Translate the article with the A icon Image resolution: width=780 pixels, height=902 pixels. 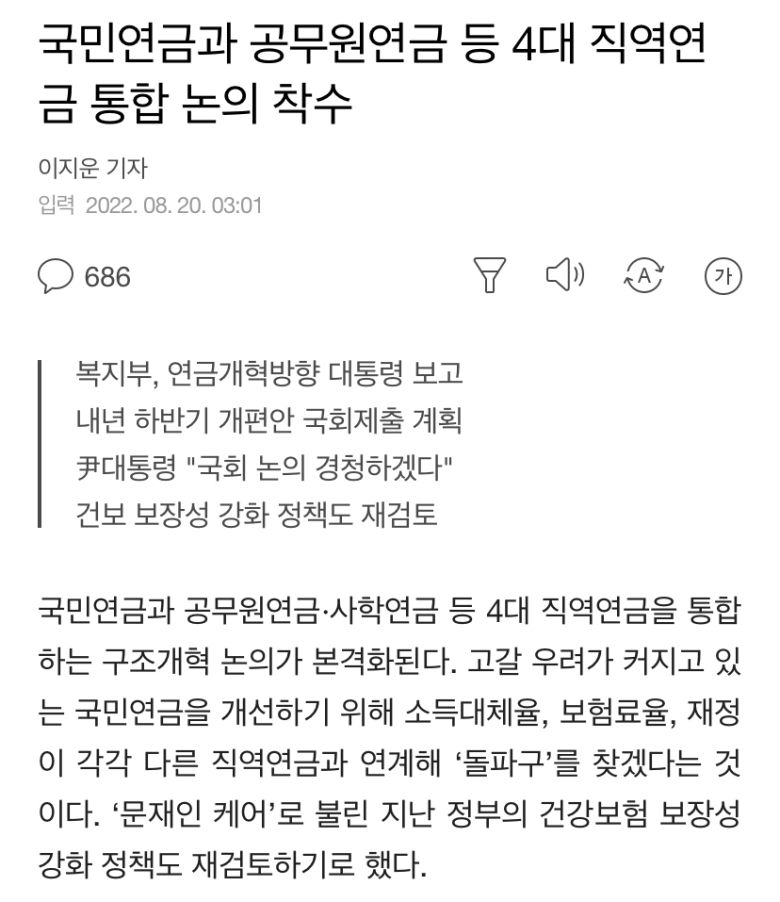643,276
